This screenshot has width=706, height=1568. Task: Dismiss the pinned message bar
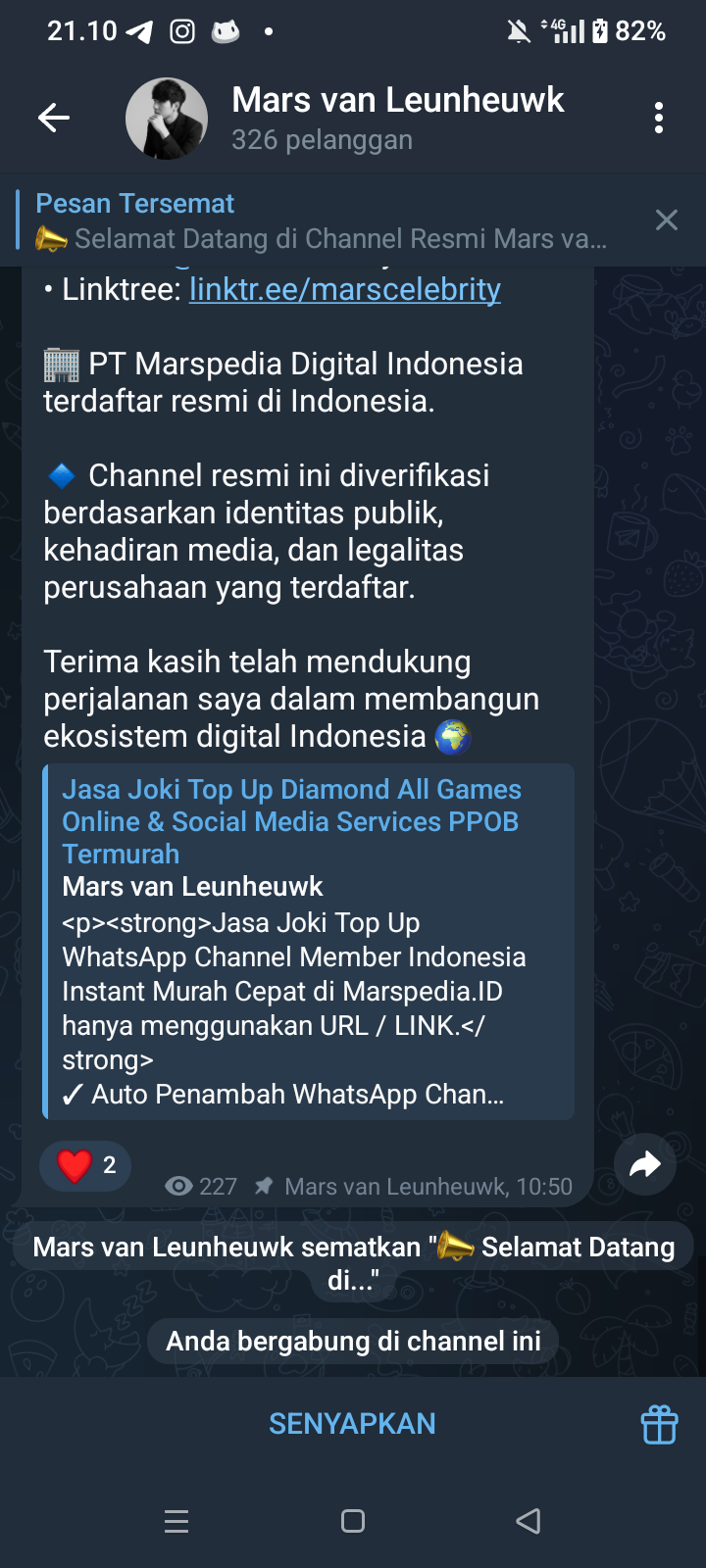click(x=667, y=220)
